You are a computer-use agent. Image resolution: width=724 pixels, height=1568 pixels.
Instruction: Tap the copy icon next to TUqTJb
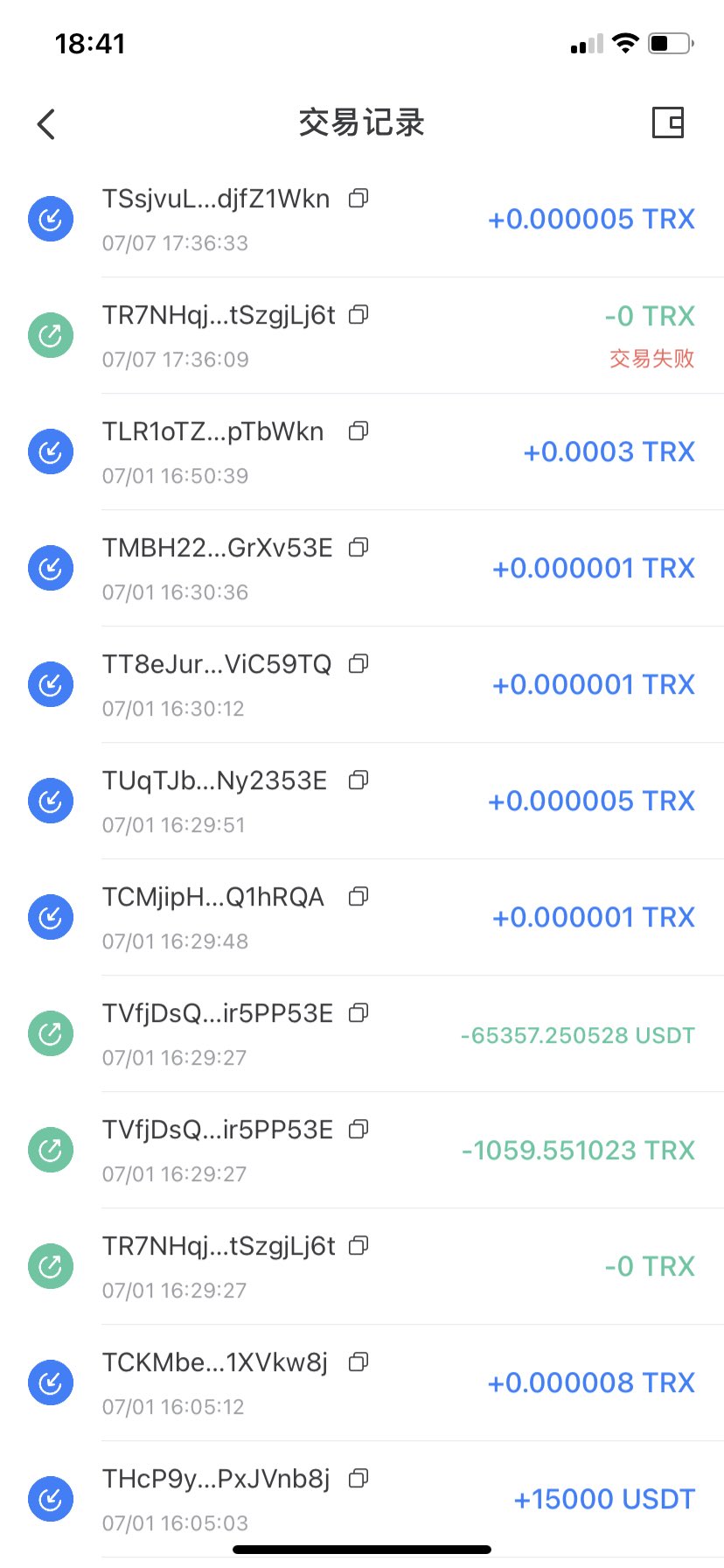click(x=358, y=780)
